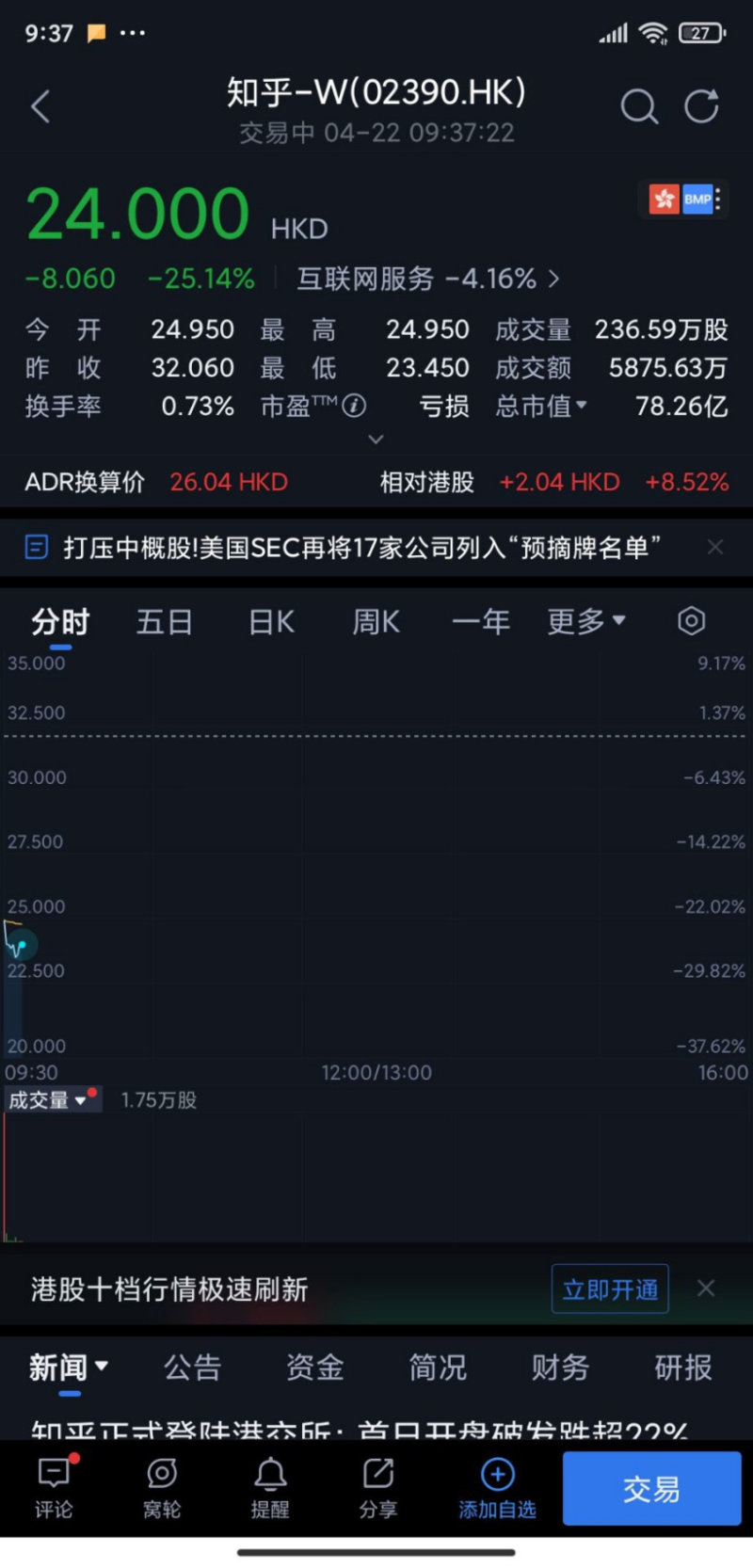Viewport: 753px width, 1568px height.
Task: Switch chart to 日K view
Action: 271,622
